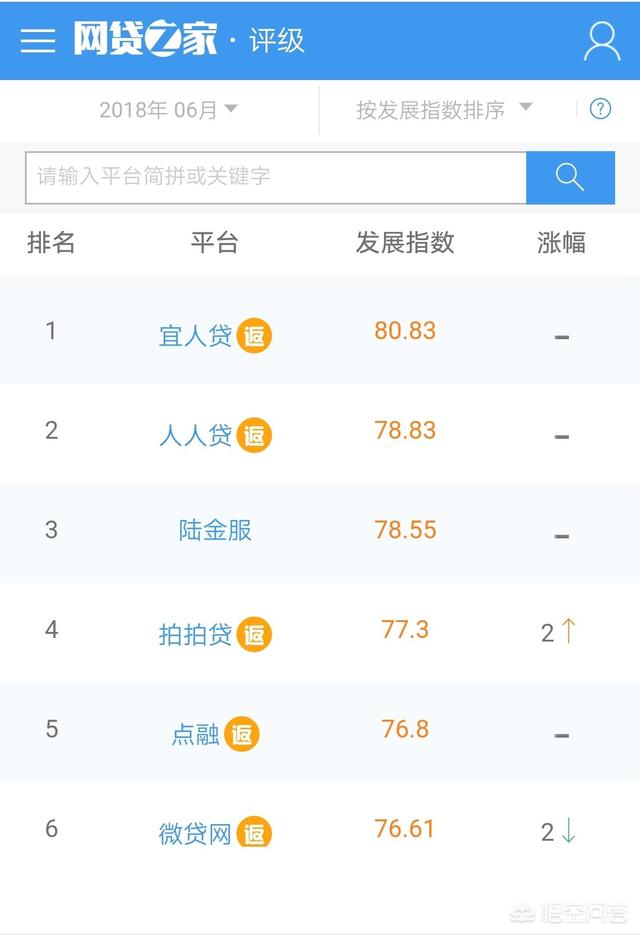Expand the 2018年 06月 date picker
Screen dimensions: 640x935
168,110
